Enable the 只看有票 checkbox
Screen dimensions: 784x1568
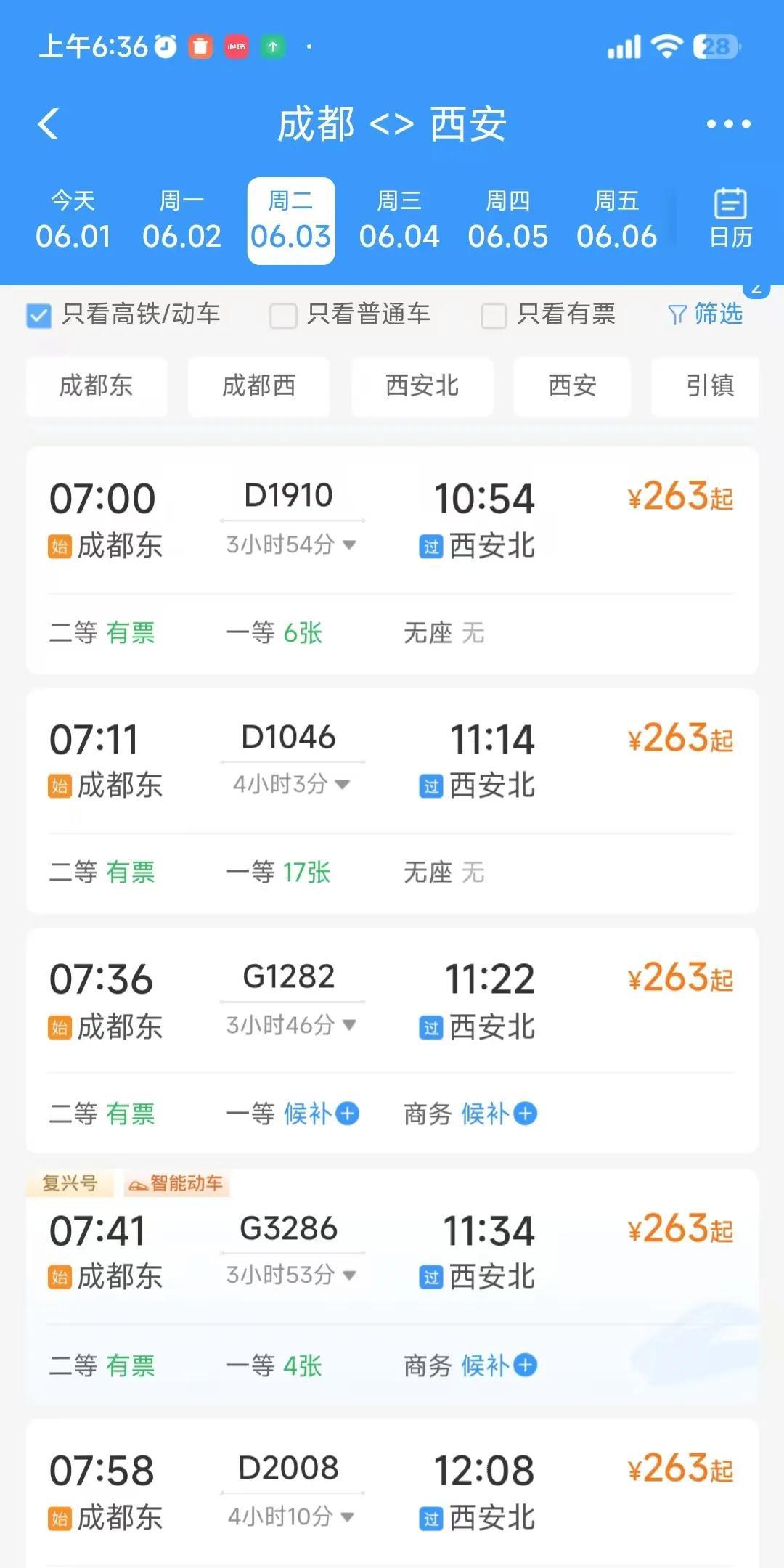[x=494, y=315]
